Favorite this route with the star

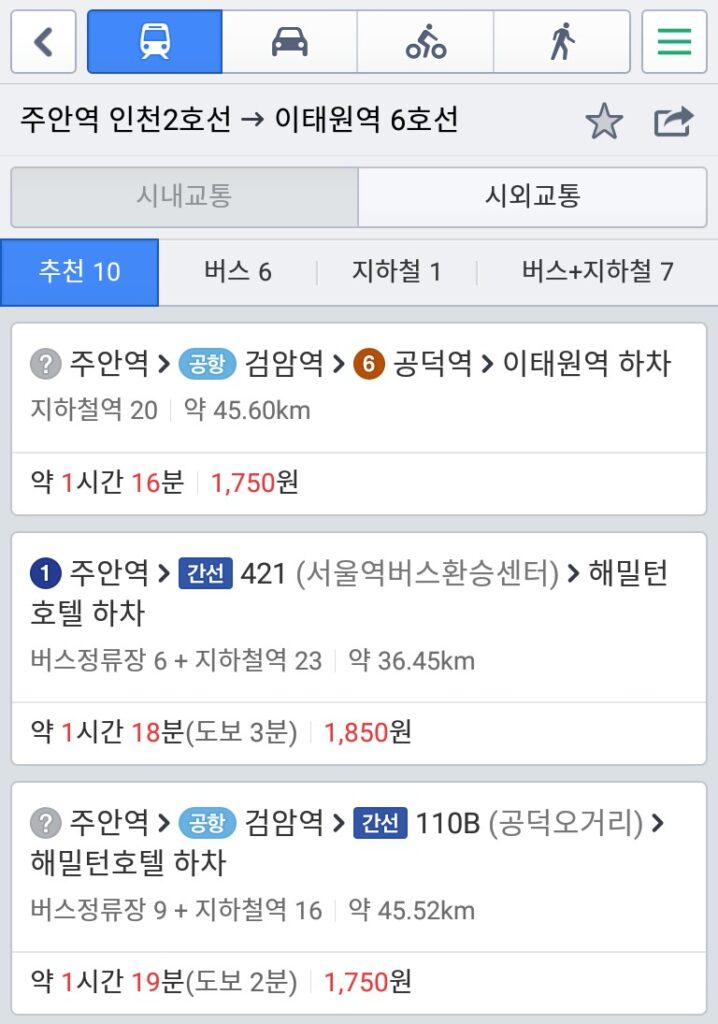click(x=603, y=122)
